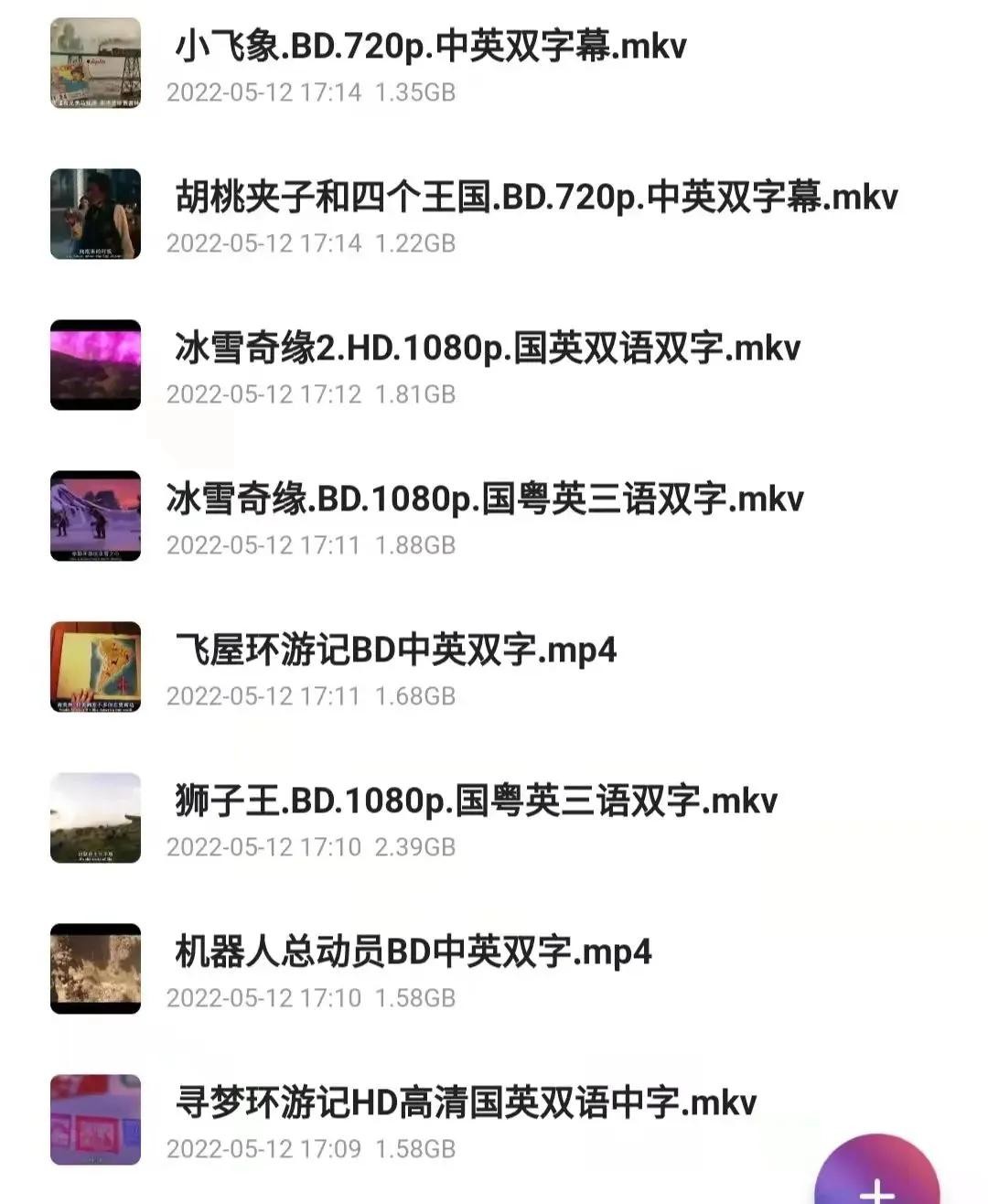
Task: Select 寻梦环游记HD高清 video file
Action: (466, 1103)
